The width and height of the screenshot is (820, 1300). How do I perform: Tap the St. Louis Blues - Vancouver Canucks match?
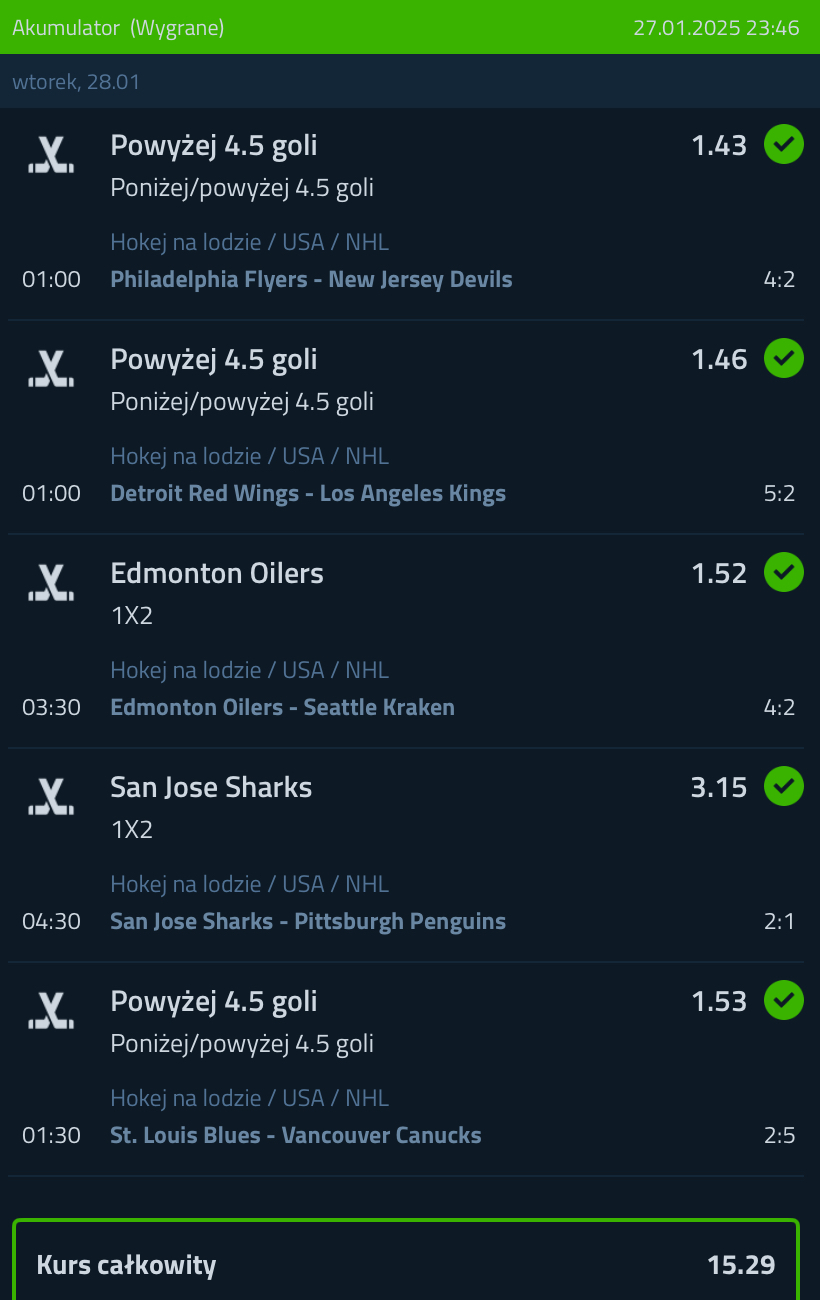tap(296, 1135)
